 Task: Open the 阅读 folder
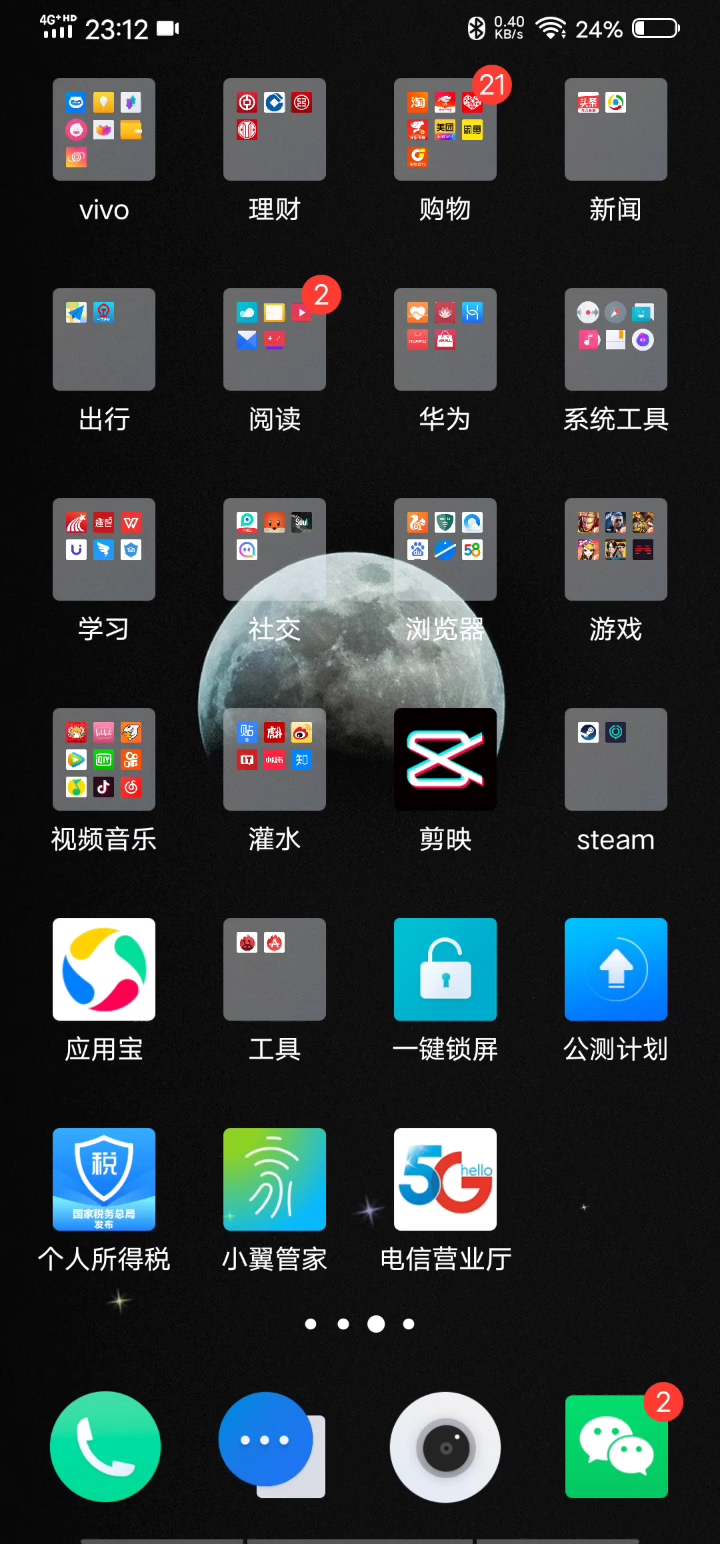274,340
